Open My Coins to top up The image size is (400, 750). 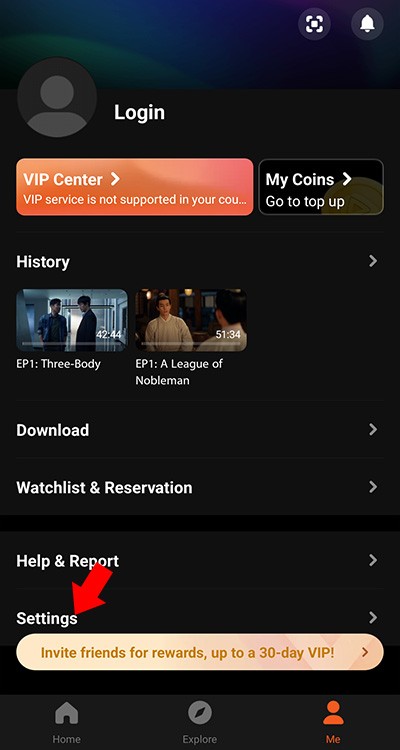(x=321, y=187)
